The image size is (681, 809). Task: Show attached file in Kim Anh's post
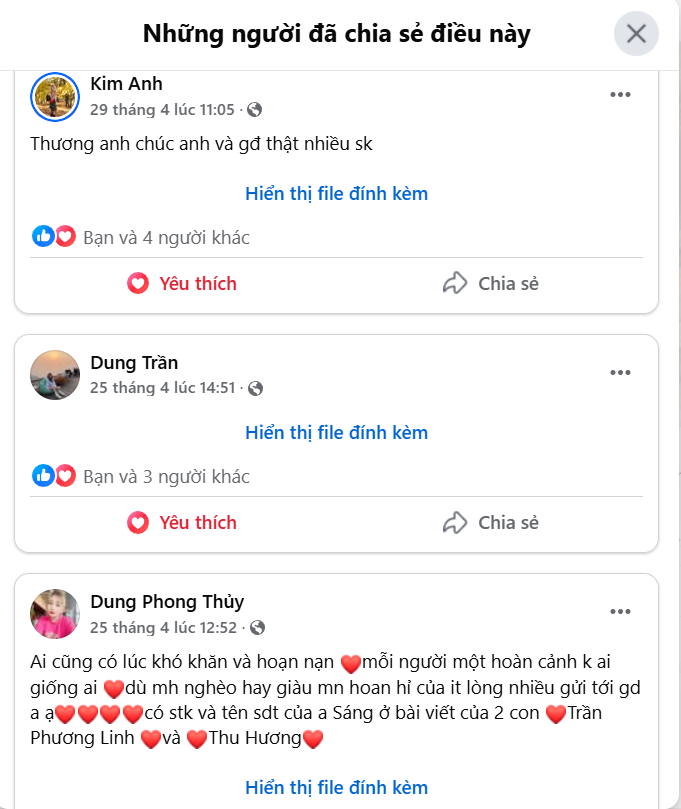click(x=336, y=193)
